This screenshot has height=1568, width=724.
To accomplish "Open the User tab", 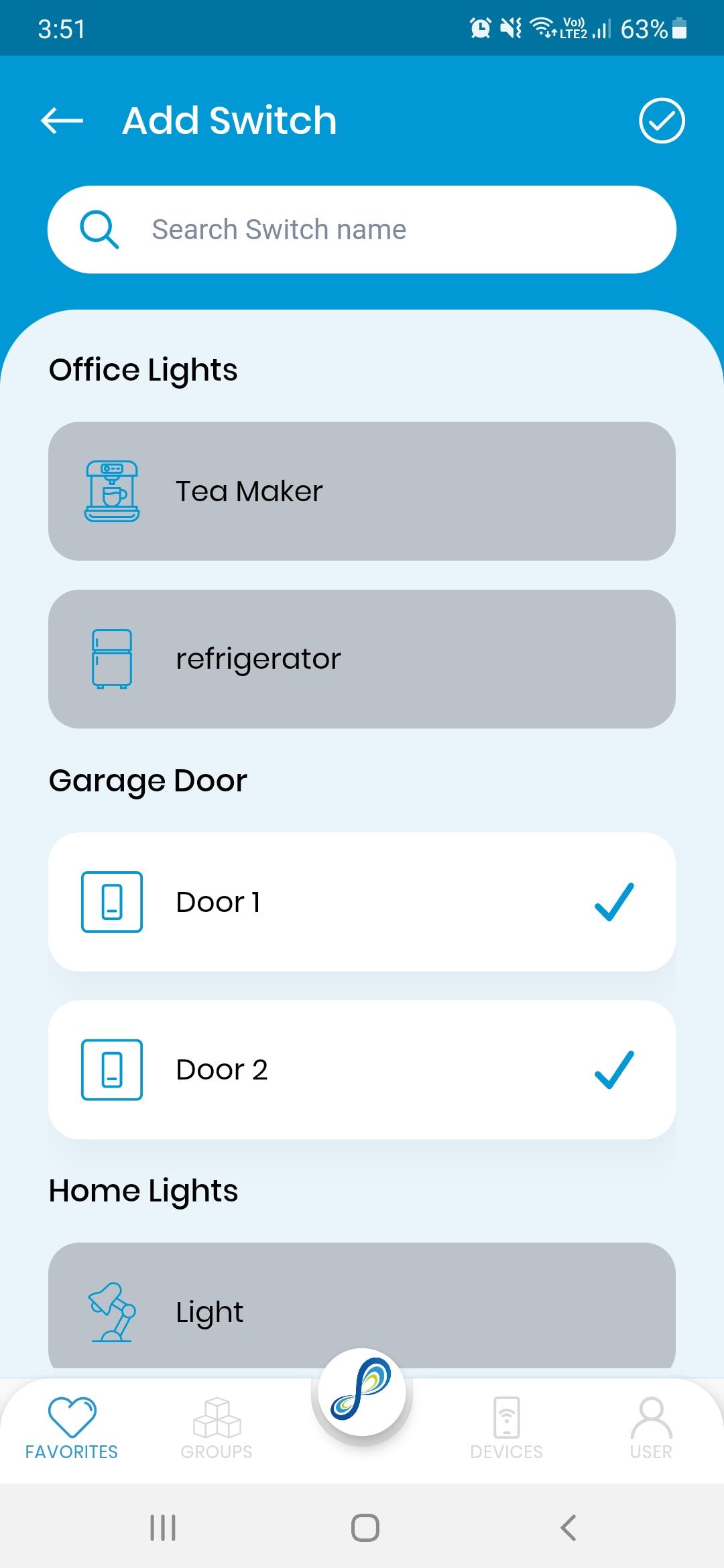I will coord(651,1429).
